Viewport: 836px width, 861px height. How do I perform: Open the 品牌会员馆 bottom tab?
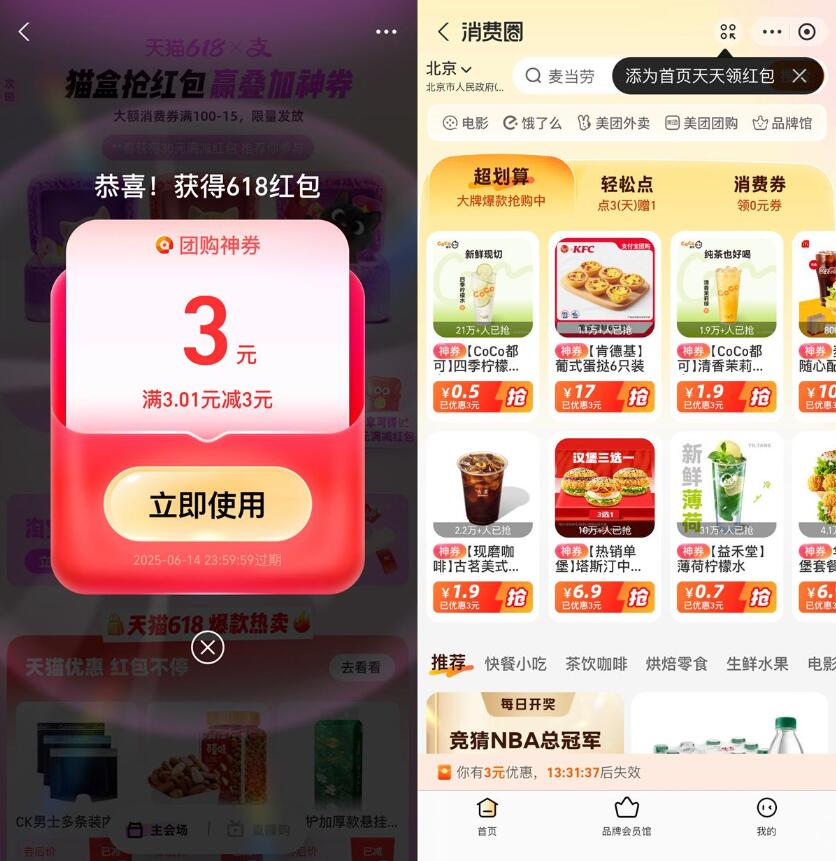(x=626, y=815)
